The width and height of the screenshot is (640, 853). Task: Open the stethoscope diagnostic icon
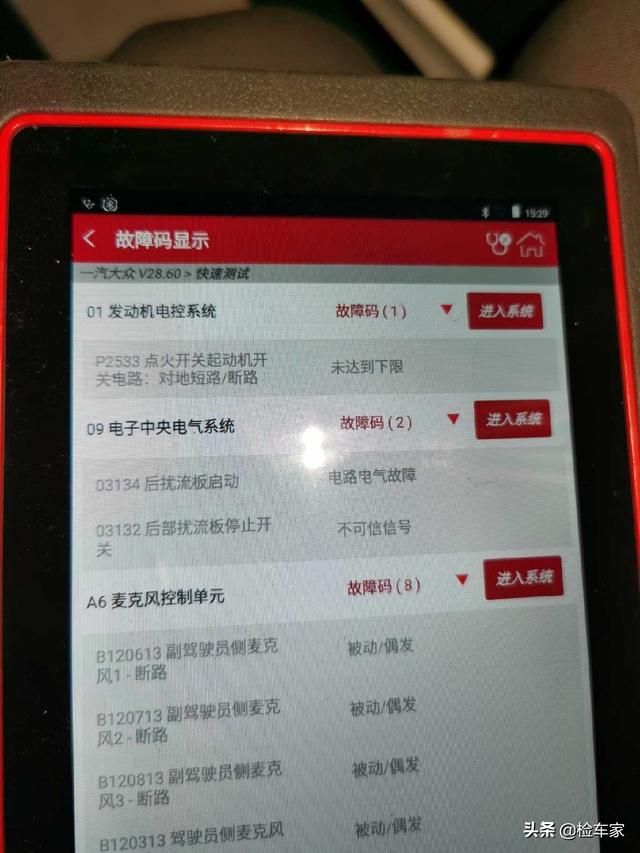498,243
